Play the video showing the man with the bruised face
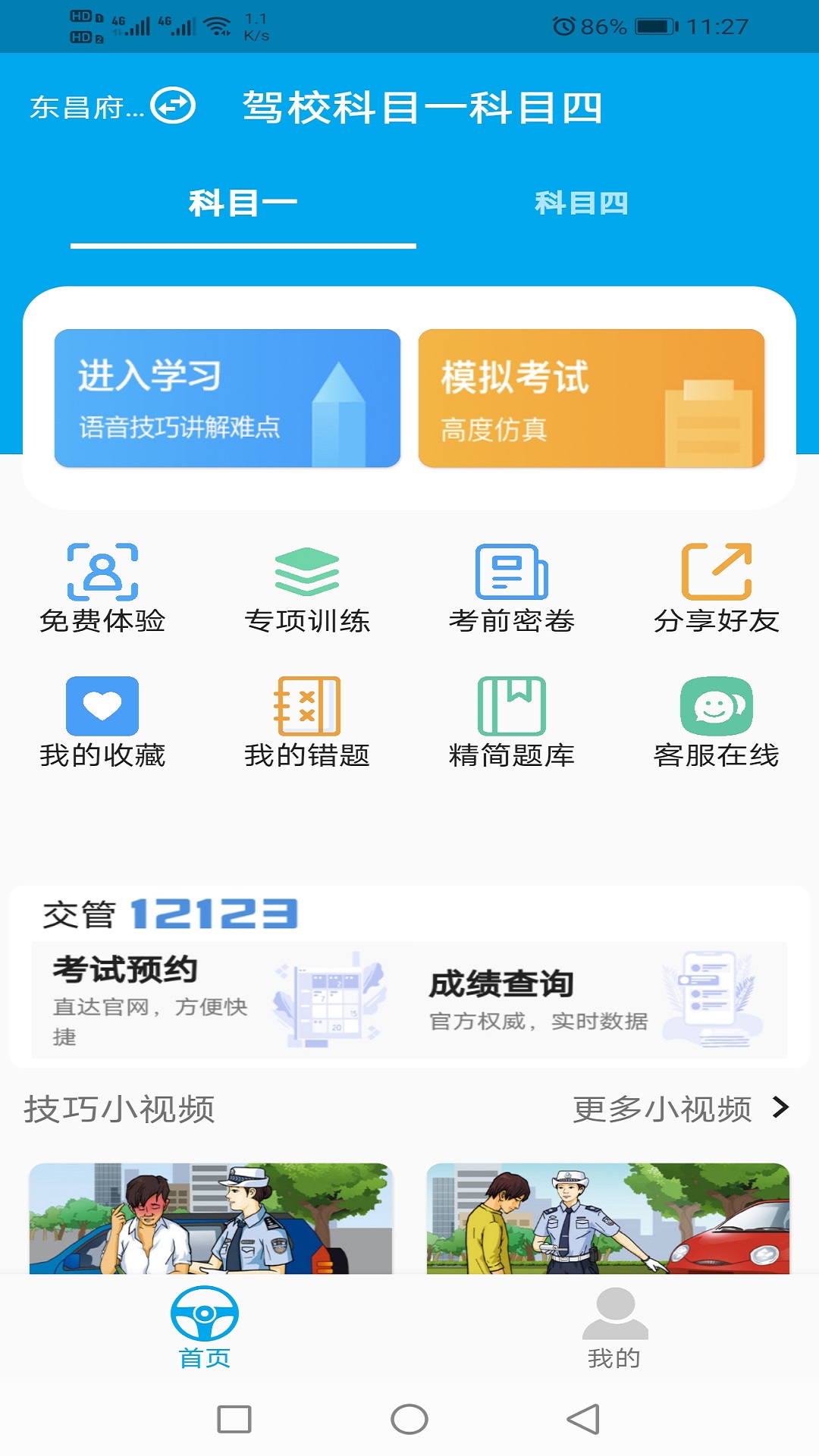 (211, 1218)
